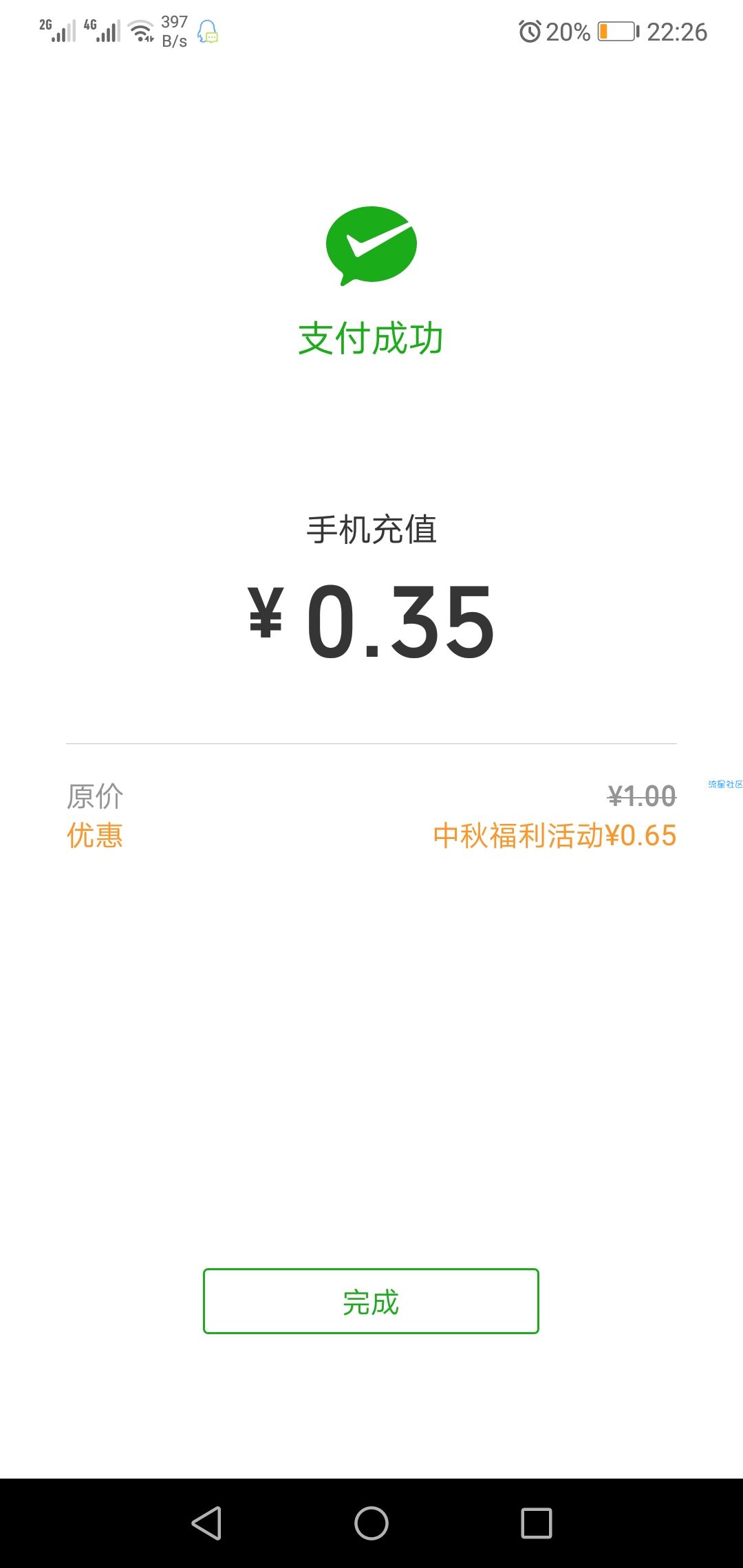Tap the 完成 button to finish
Screen dimensions: 743x1568
371,1301
